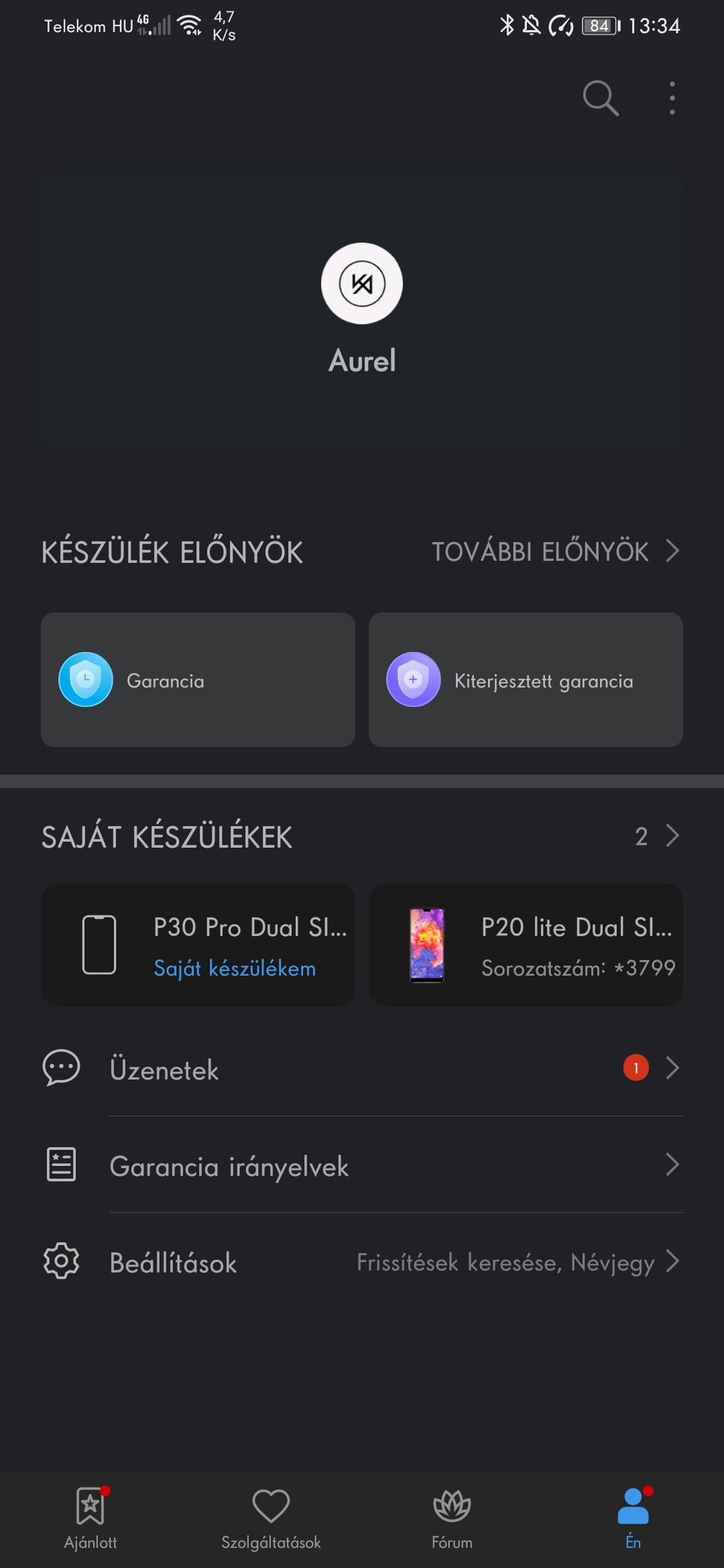Open Beállítások settings row

[x=362, y=1262]
